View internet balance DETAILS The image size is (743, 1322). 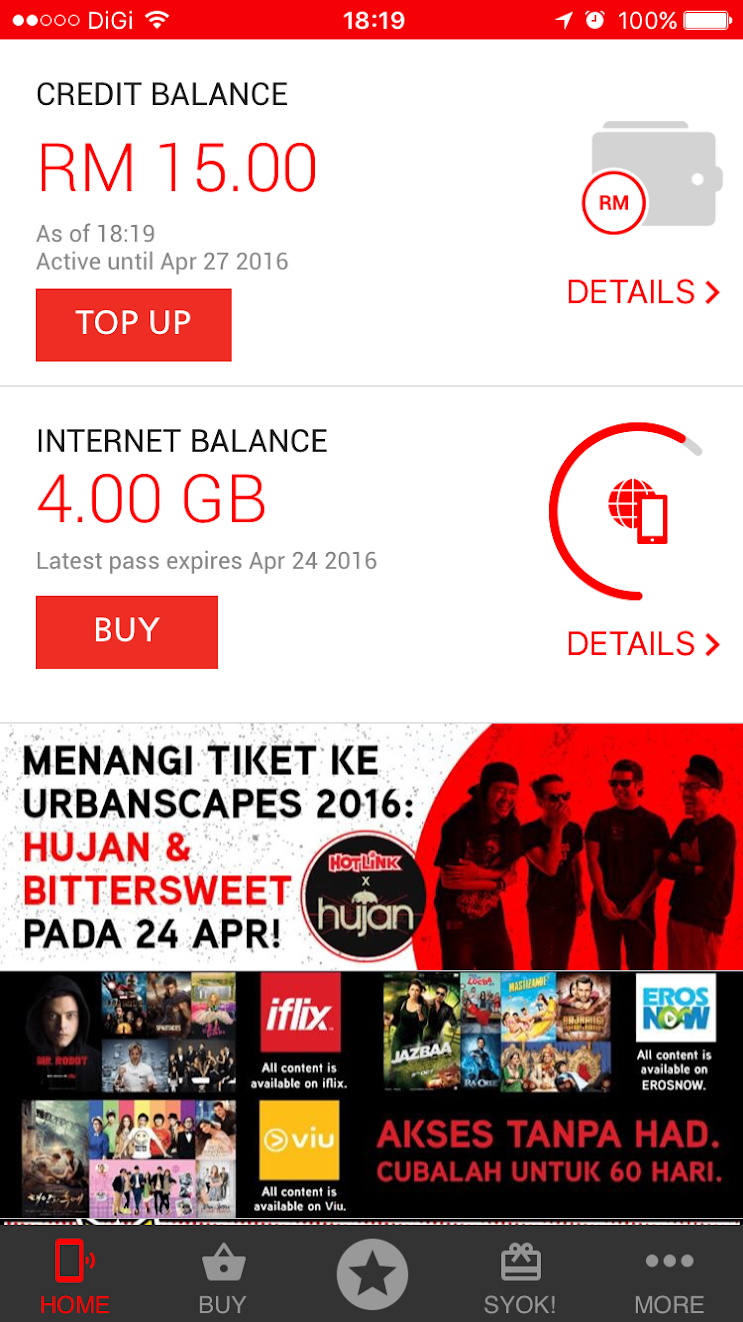643,643
